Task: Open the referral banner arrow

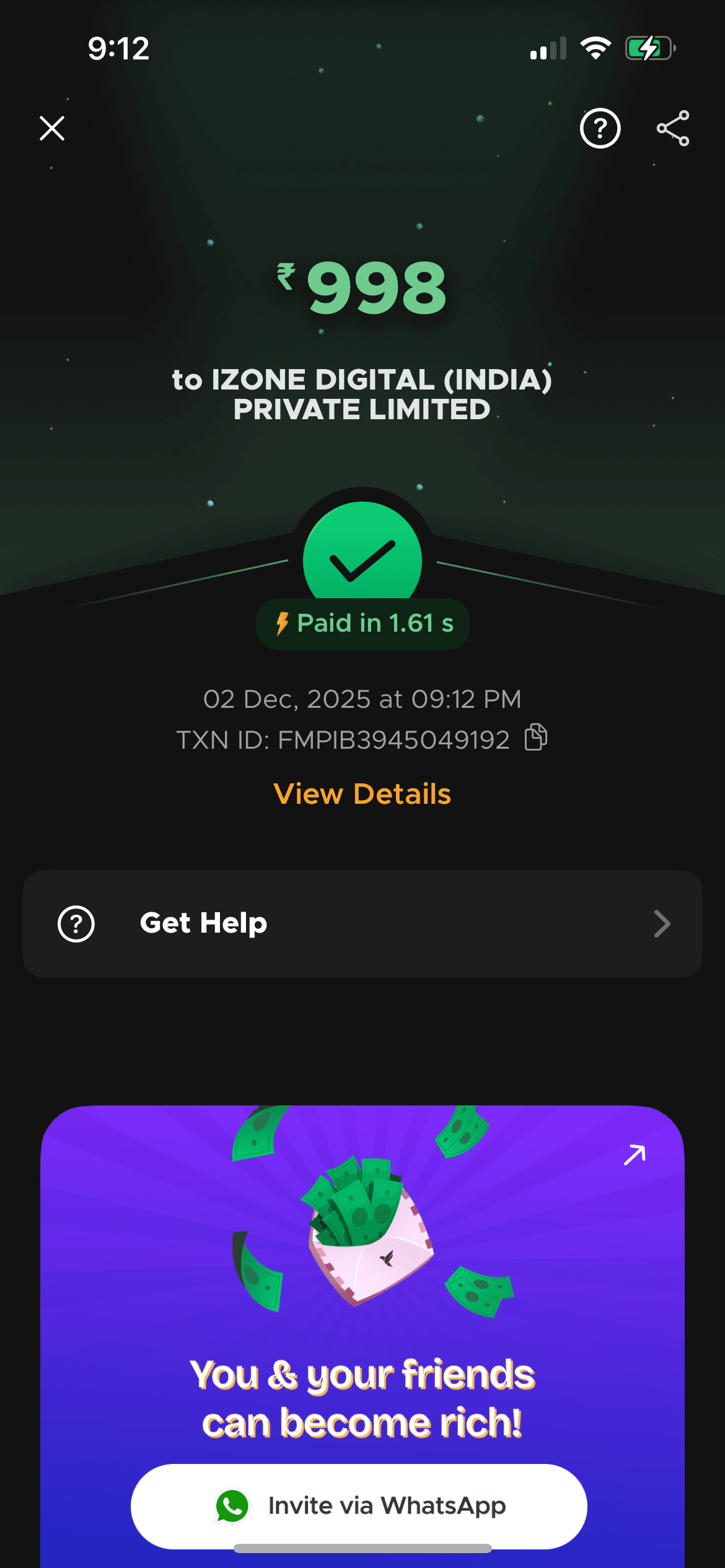Action: pos(635,1155)
